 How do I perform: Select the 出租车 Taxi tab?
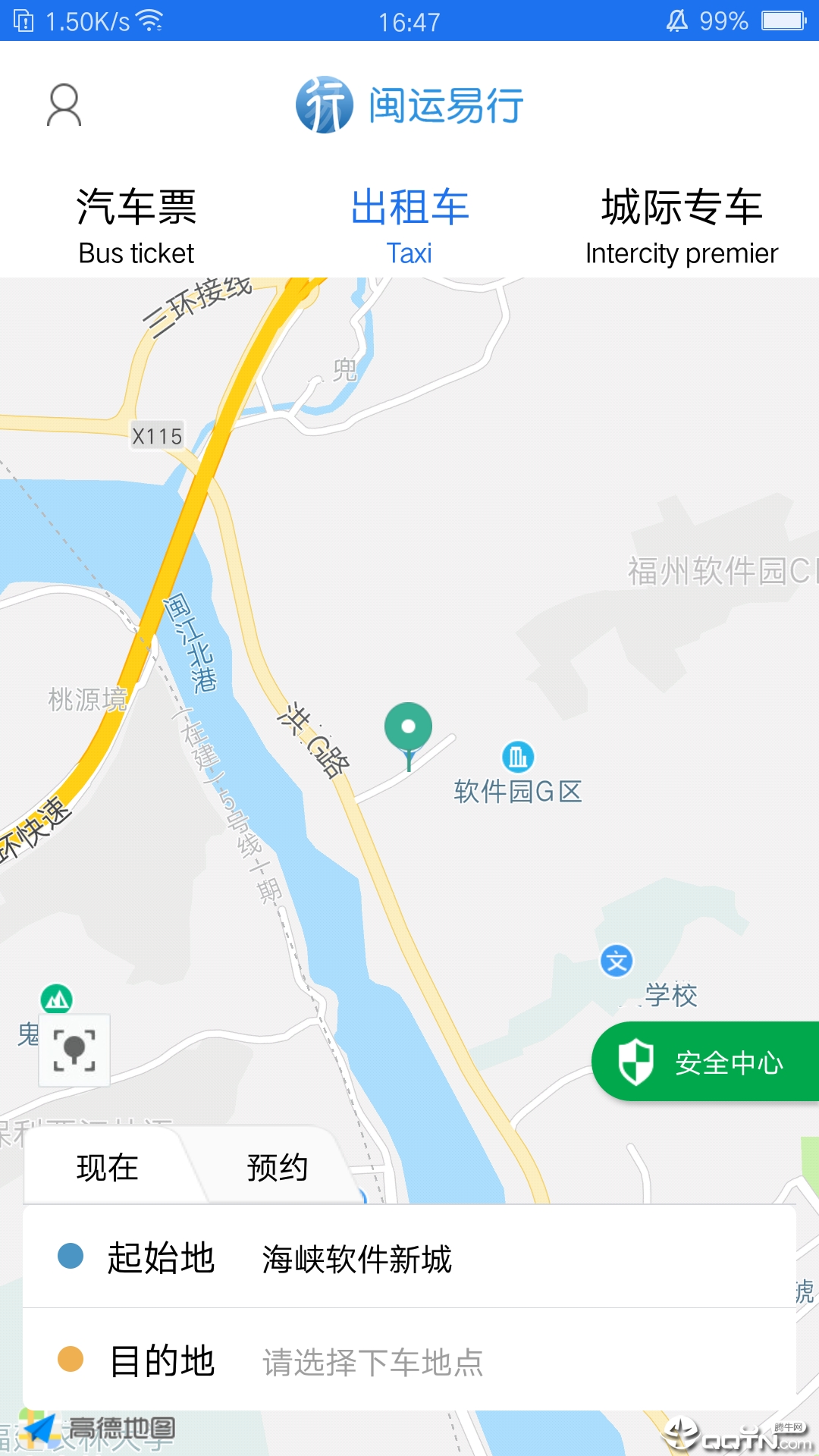coord(409,227)
